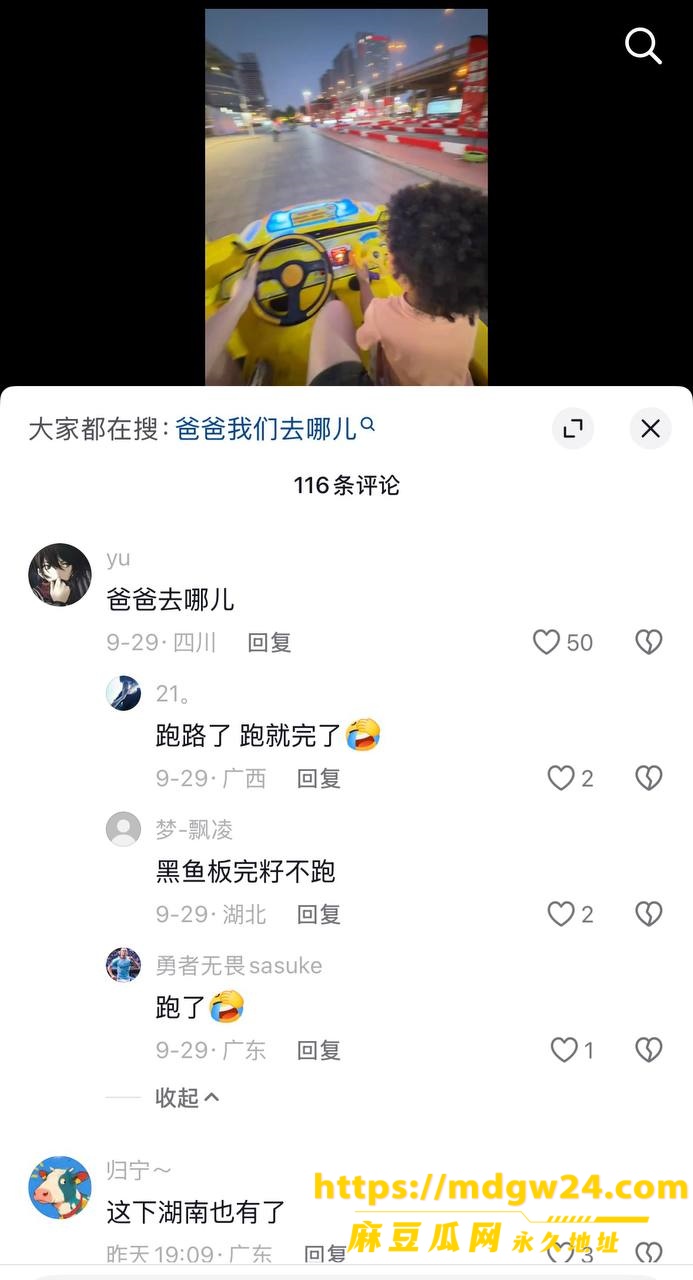Image resolution: width=693 pixels, height=1280 pixels.
Task: Dislike yu's comment with broken heart
Action: tap(649, 642)
